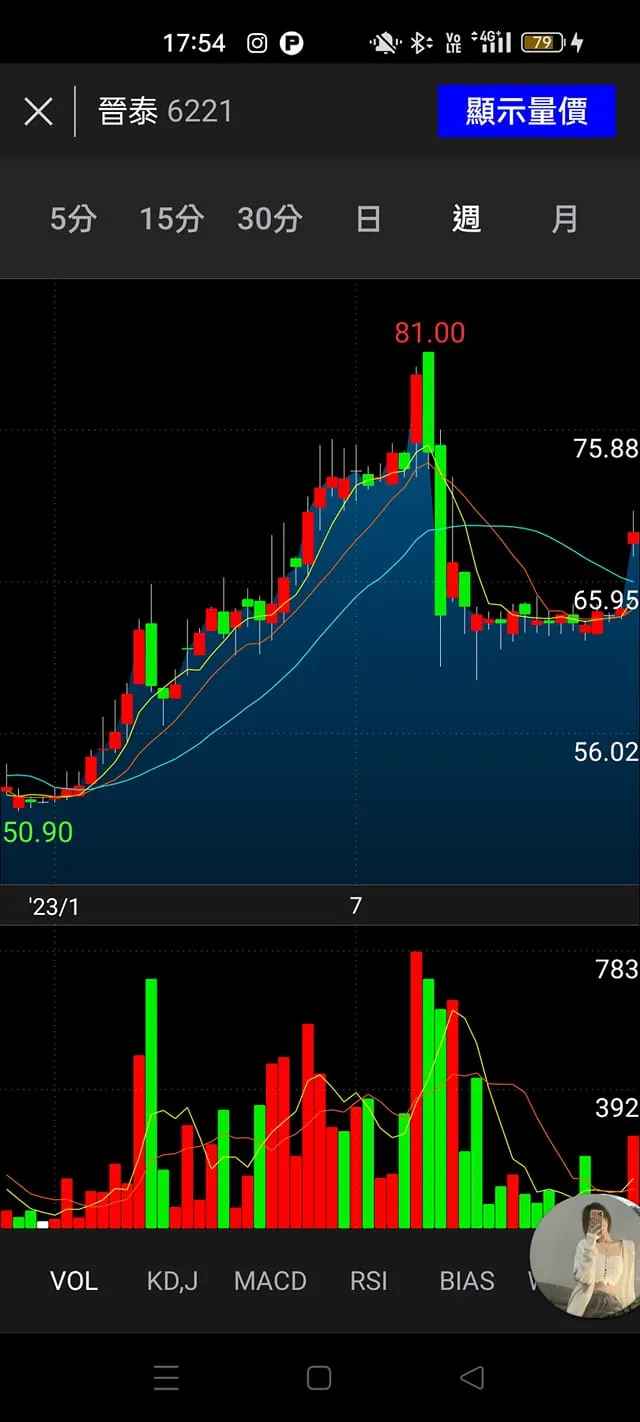Show the daily 日 chart
The width and height of the screenshot is (640, 1422).
(368, 218)
